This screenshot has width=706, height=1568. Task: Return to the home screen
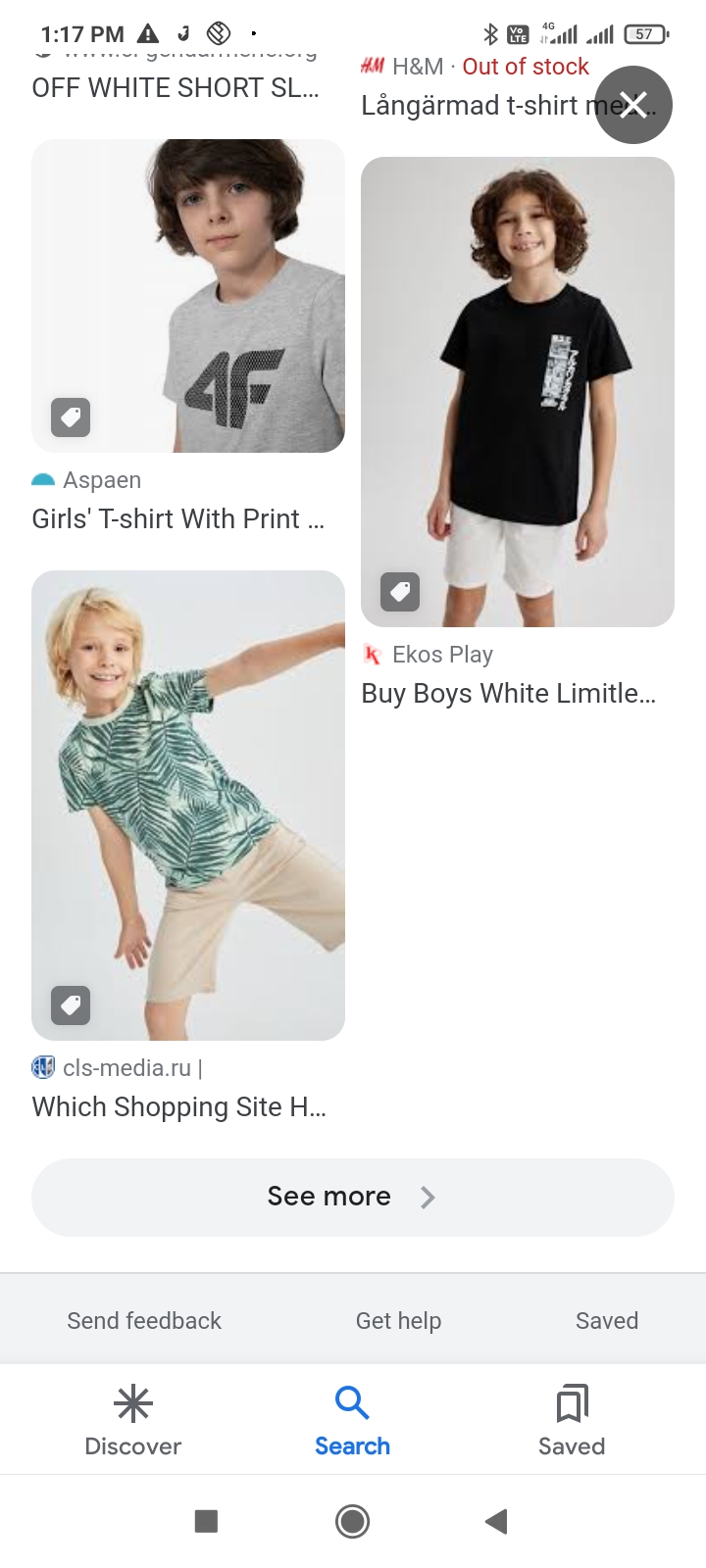[x=352, y=1521]
